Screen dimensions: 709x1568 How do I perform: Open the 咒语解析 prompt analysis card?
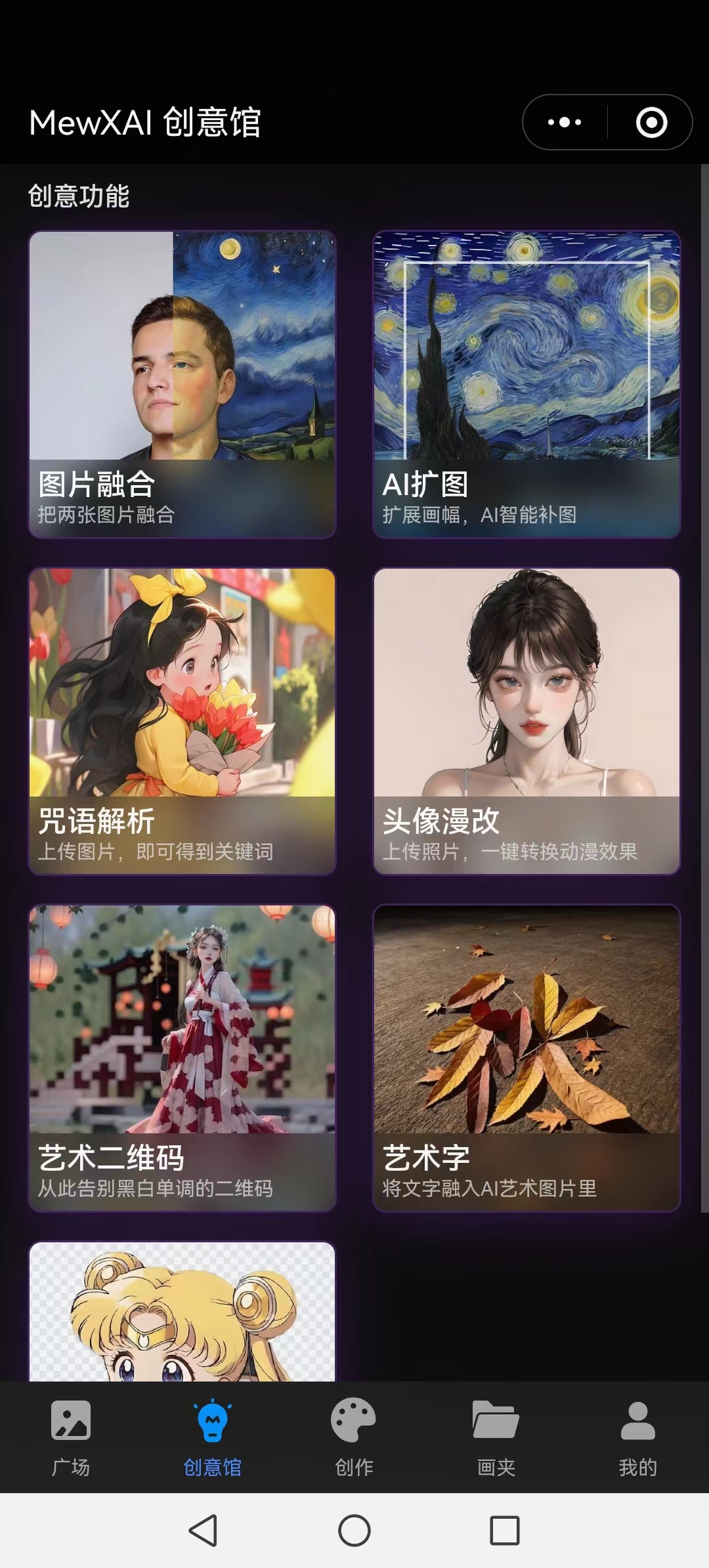click(x=183, y=721)
